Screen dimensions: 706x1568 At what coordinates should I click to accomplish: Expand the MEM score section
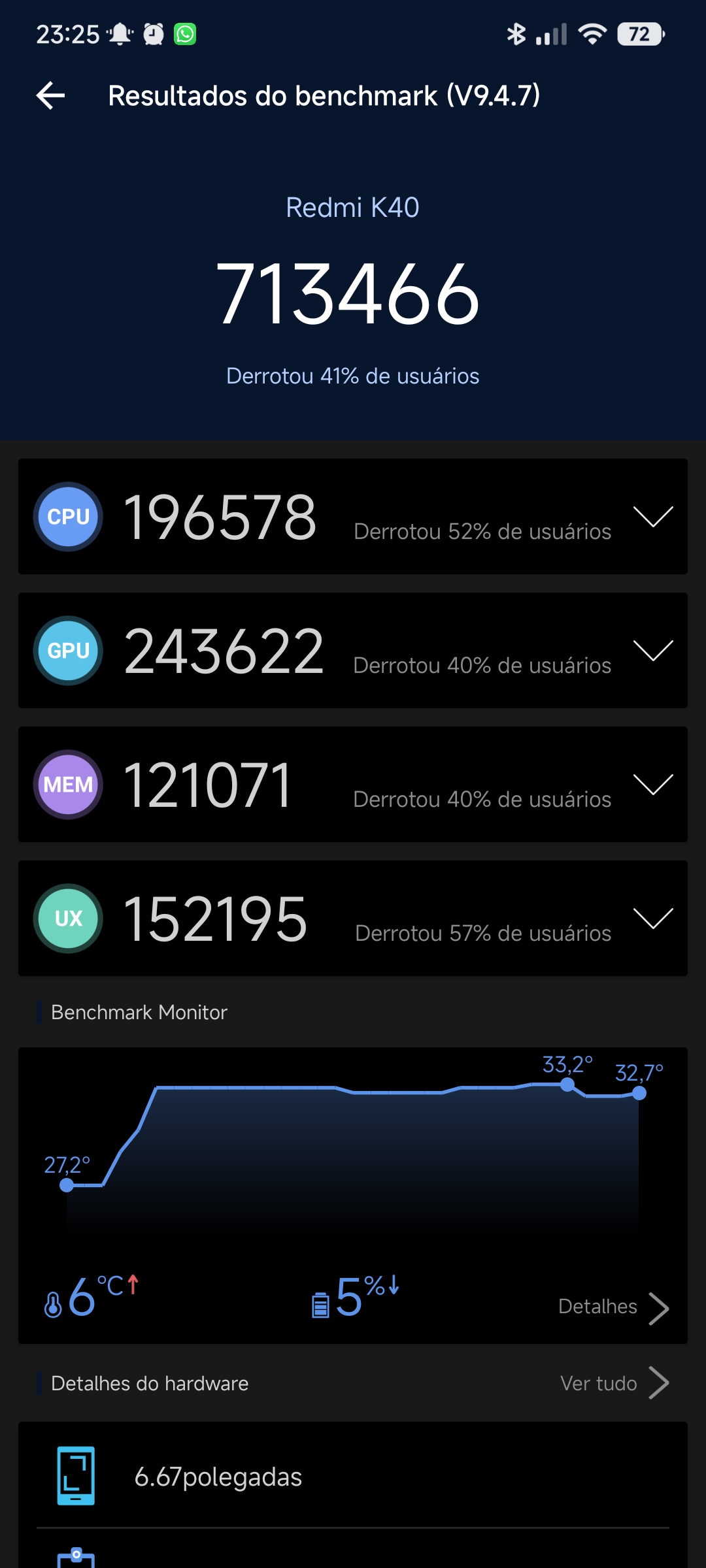pos(653,785)
